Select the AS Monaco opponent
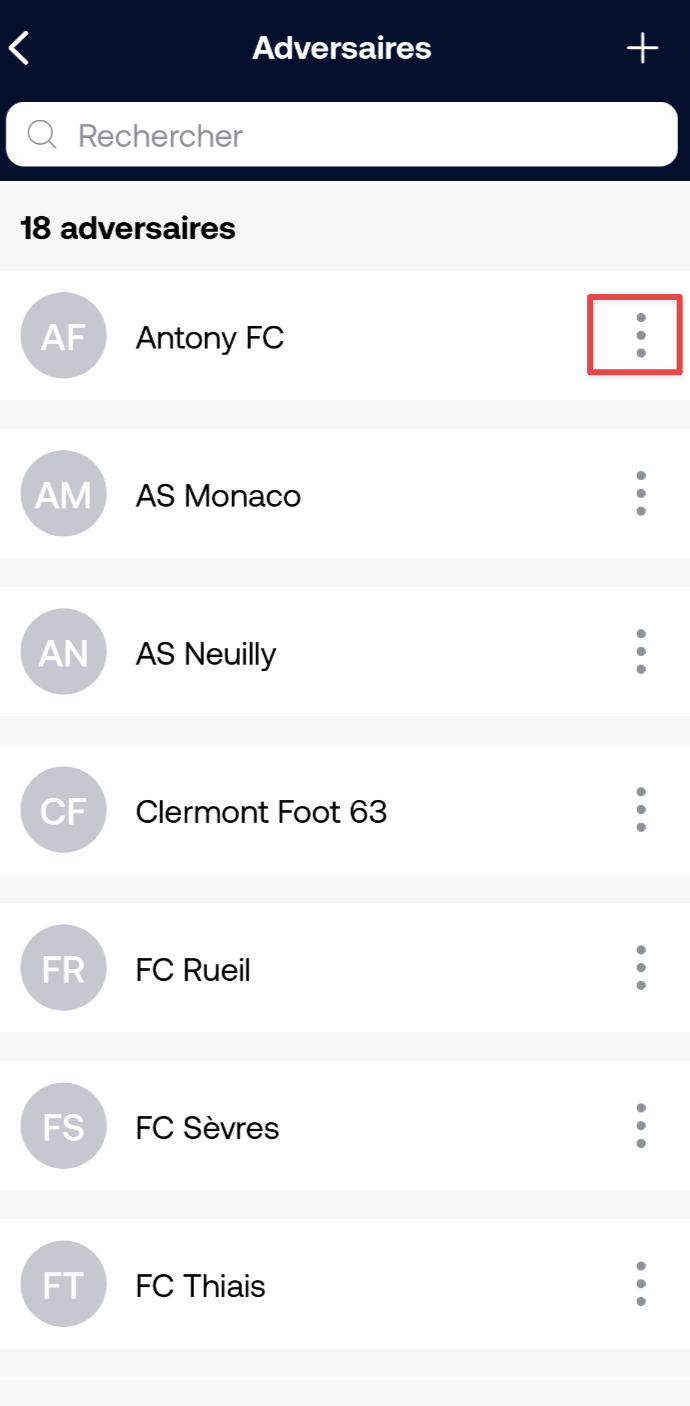 click(x=345, y=493)
